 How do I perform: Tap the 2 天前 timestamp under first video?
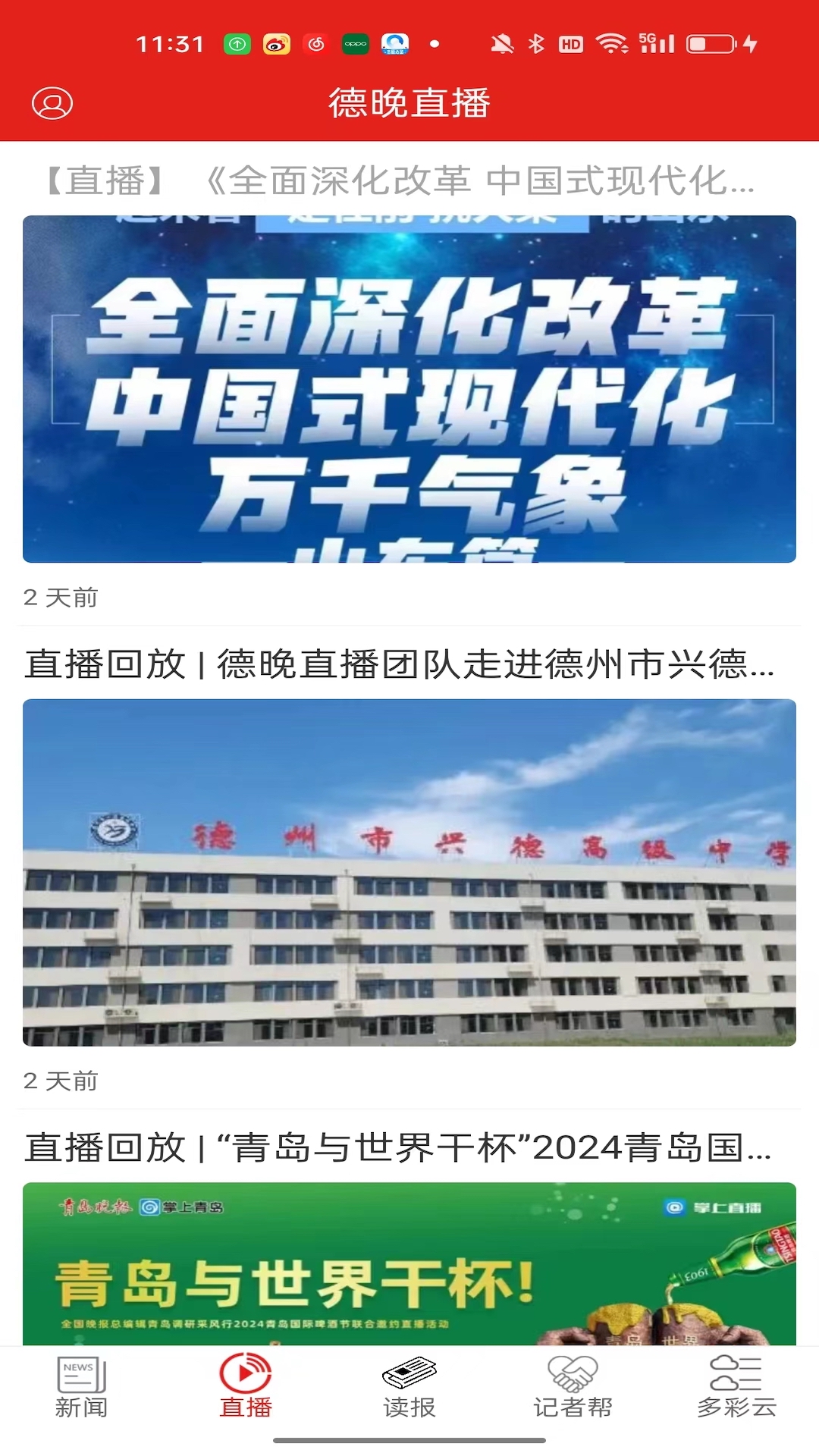click(61, 598)
